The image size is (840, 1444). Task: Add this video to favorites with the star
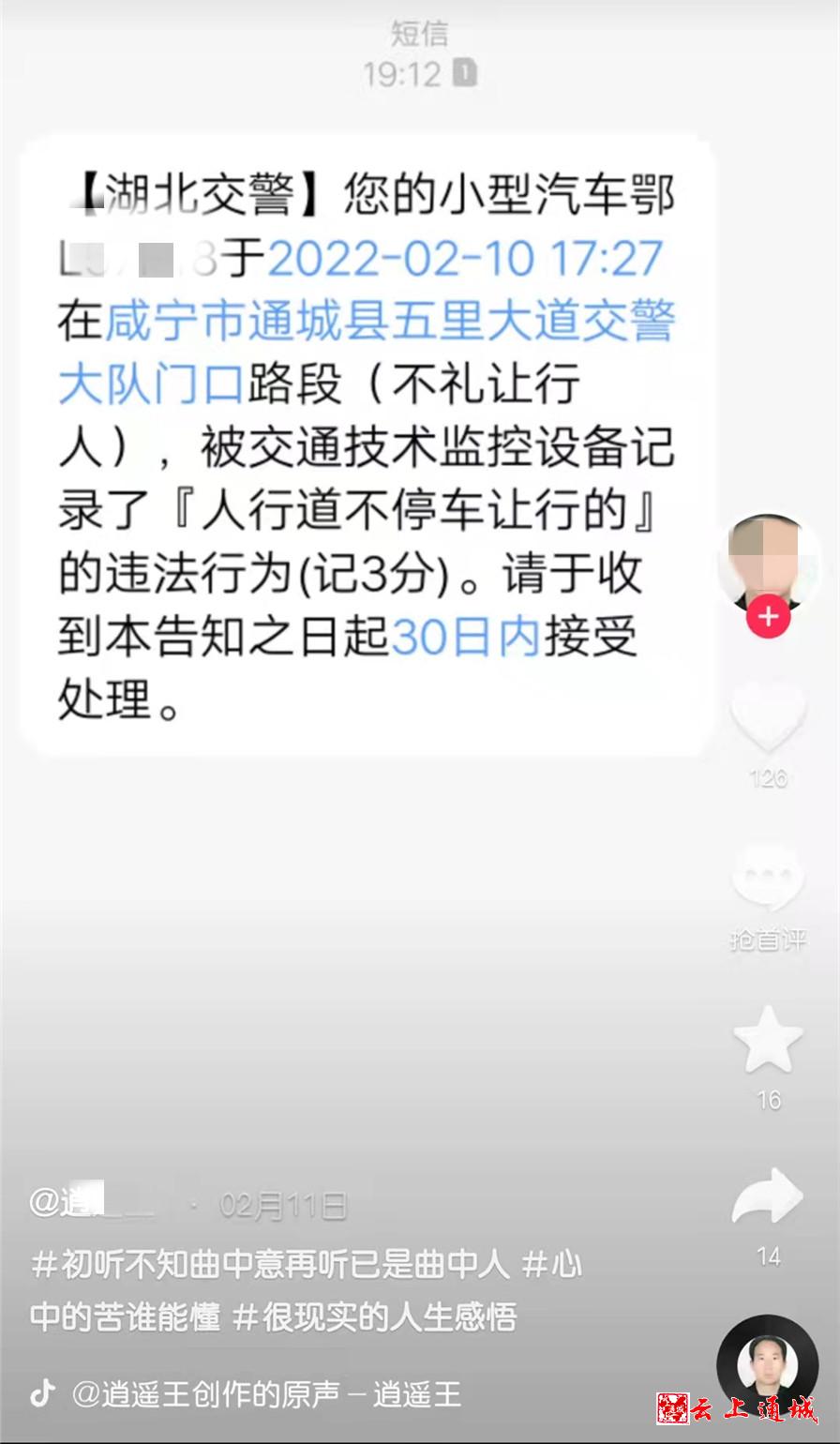pyautogui.click(x=768, y=1040)
